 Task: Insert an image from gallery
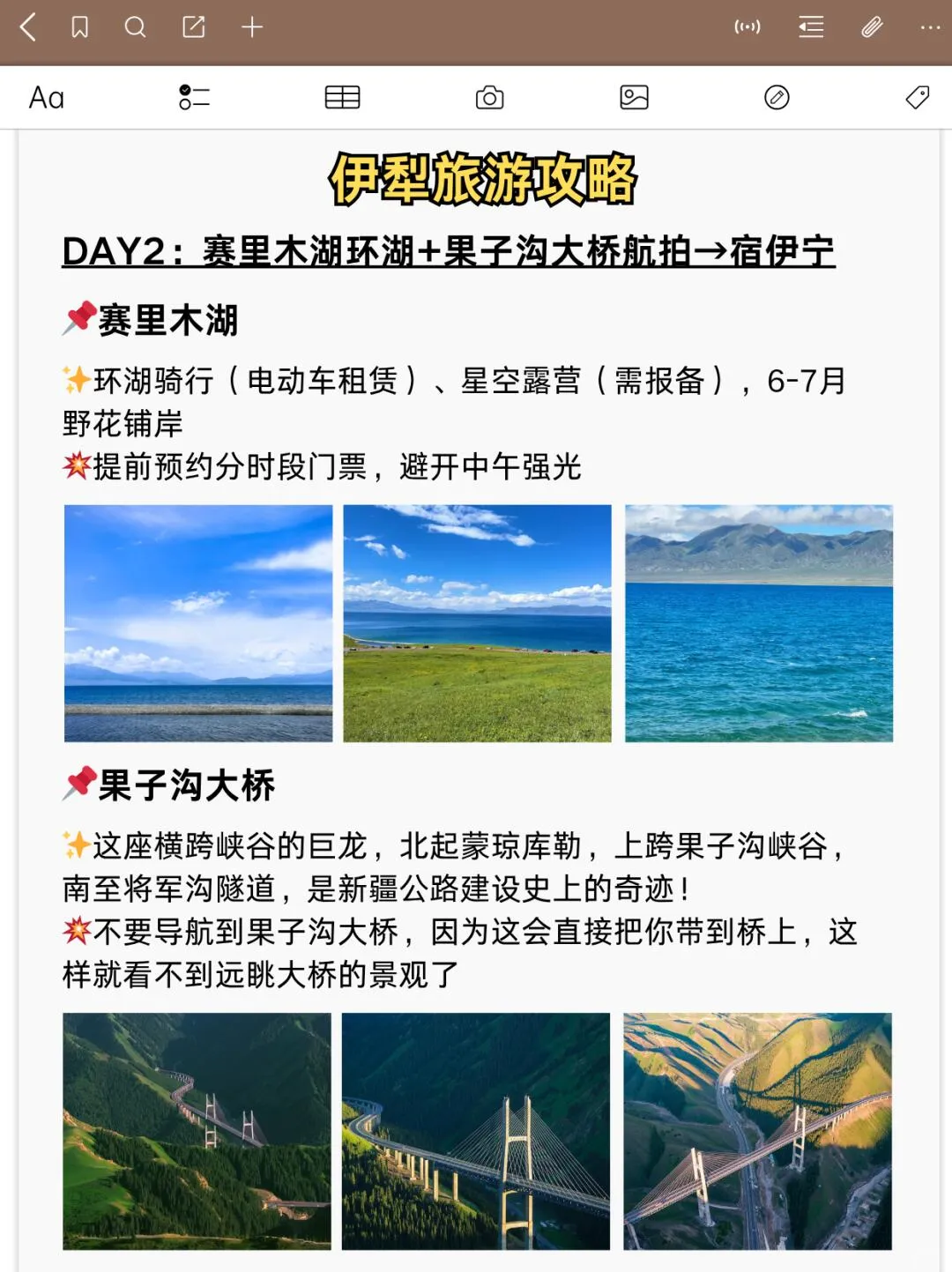[634, 97]
